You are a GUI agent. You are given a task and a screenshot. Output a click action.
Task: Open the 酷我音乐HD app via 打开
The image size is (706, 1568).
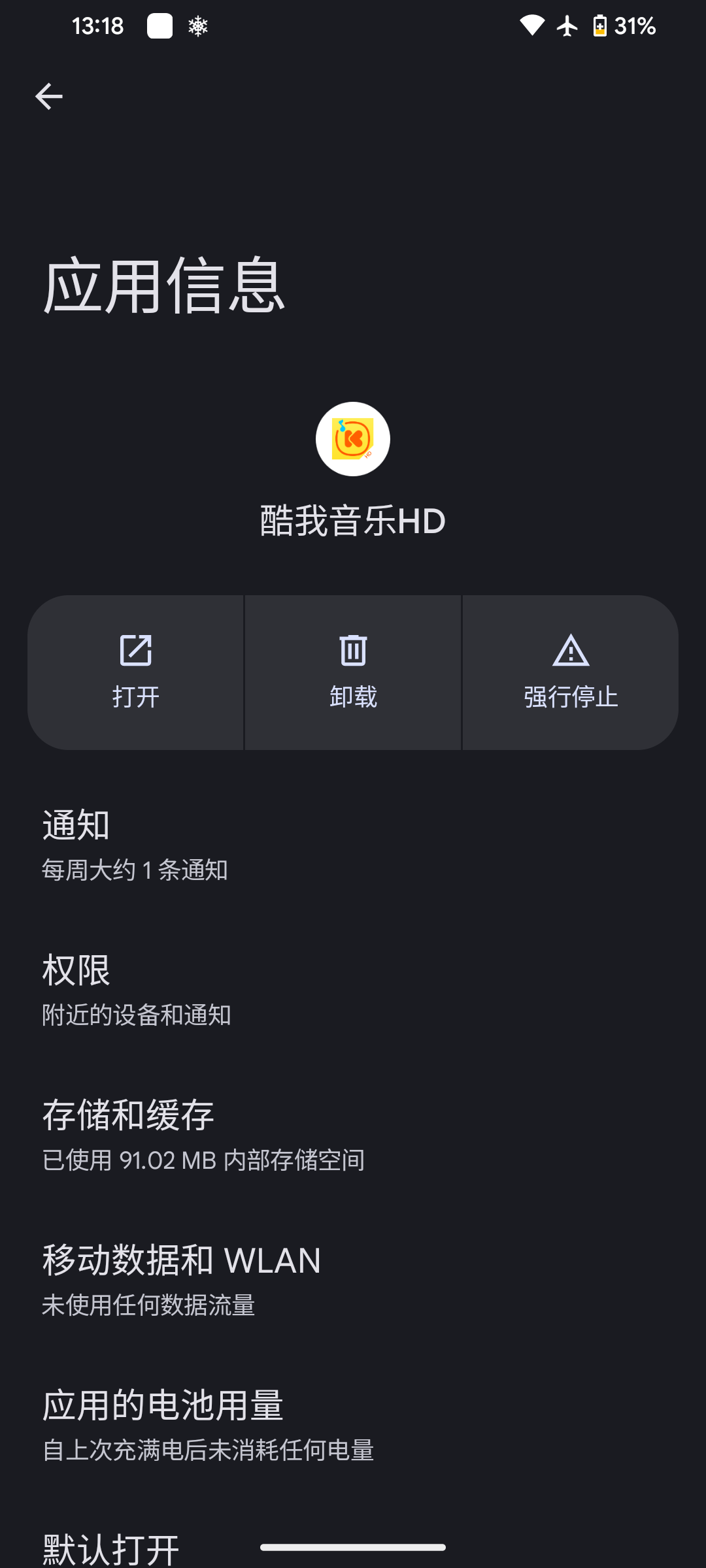136,672
